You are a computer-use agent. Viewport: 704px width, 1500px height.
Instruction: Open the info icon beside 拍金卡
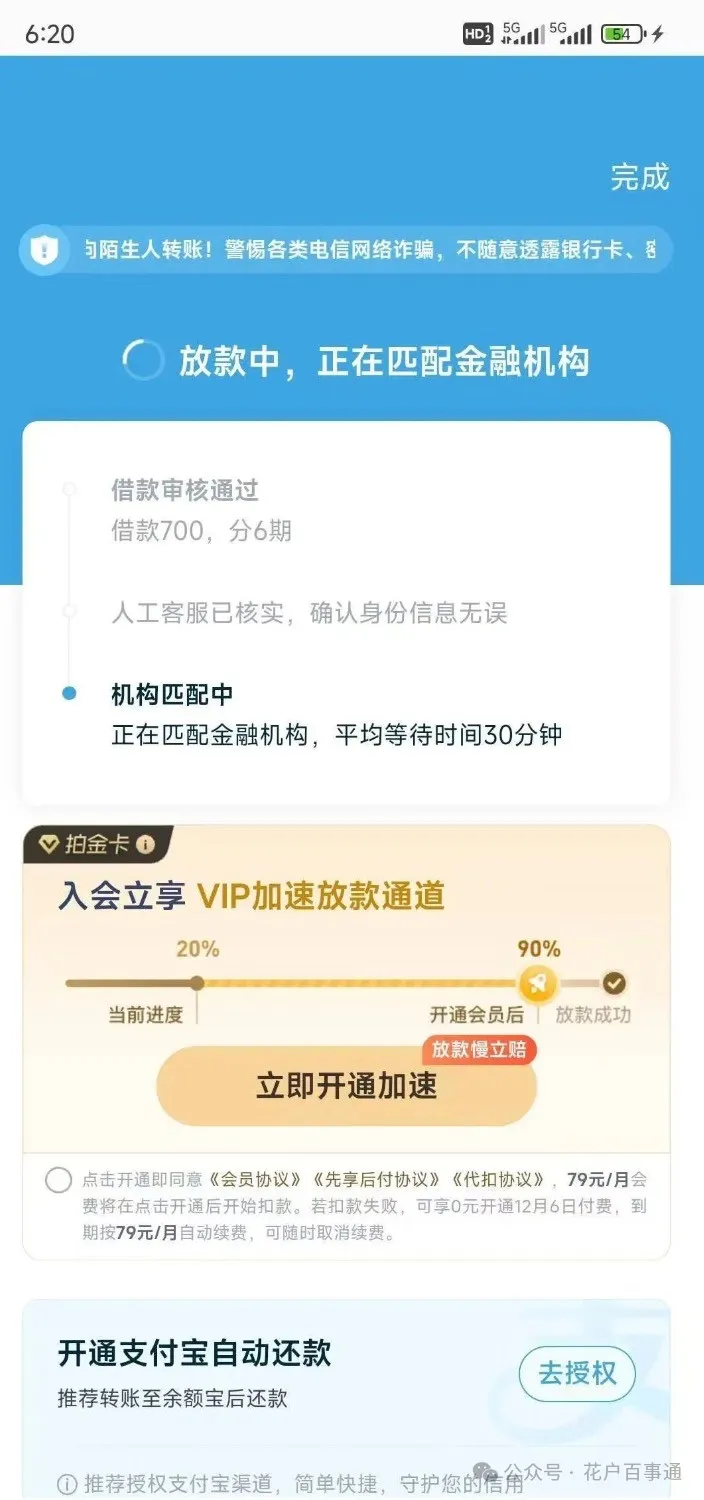click(145, 845)
